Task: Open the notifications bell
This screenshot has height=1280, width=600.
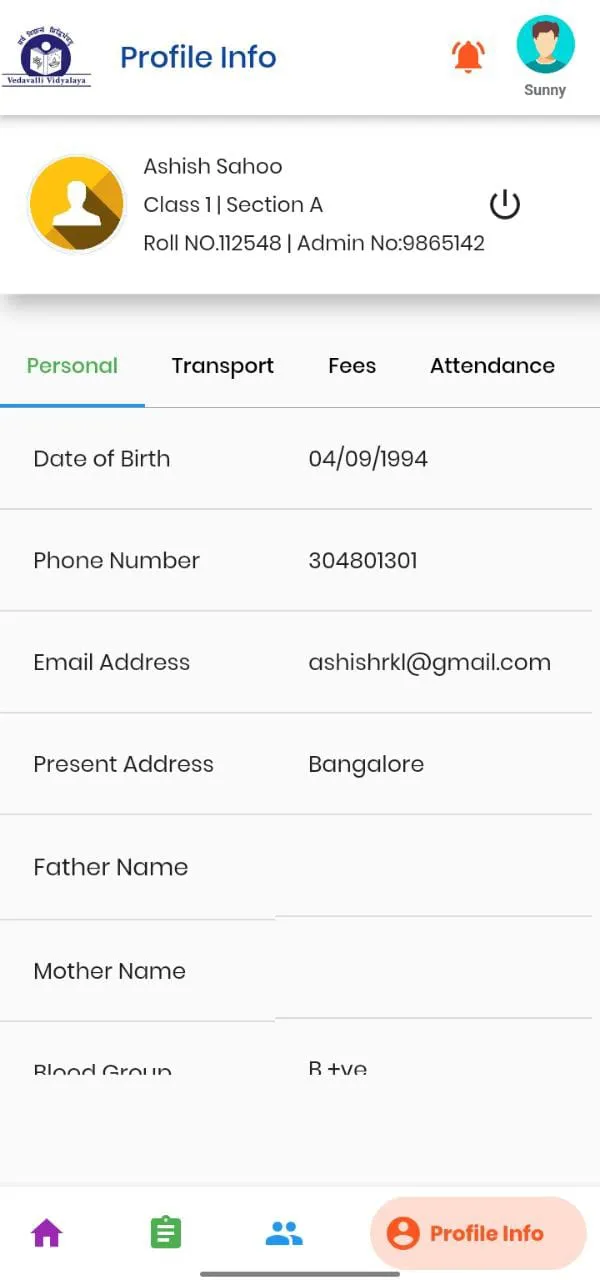Action: tap(468, 57)
